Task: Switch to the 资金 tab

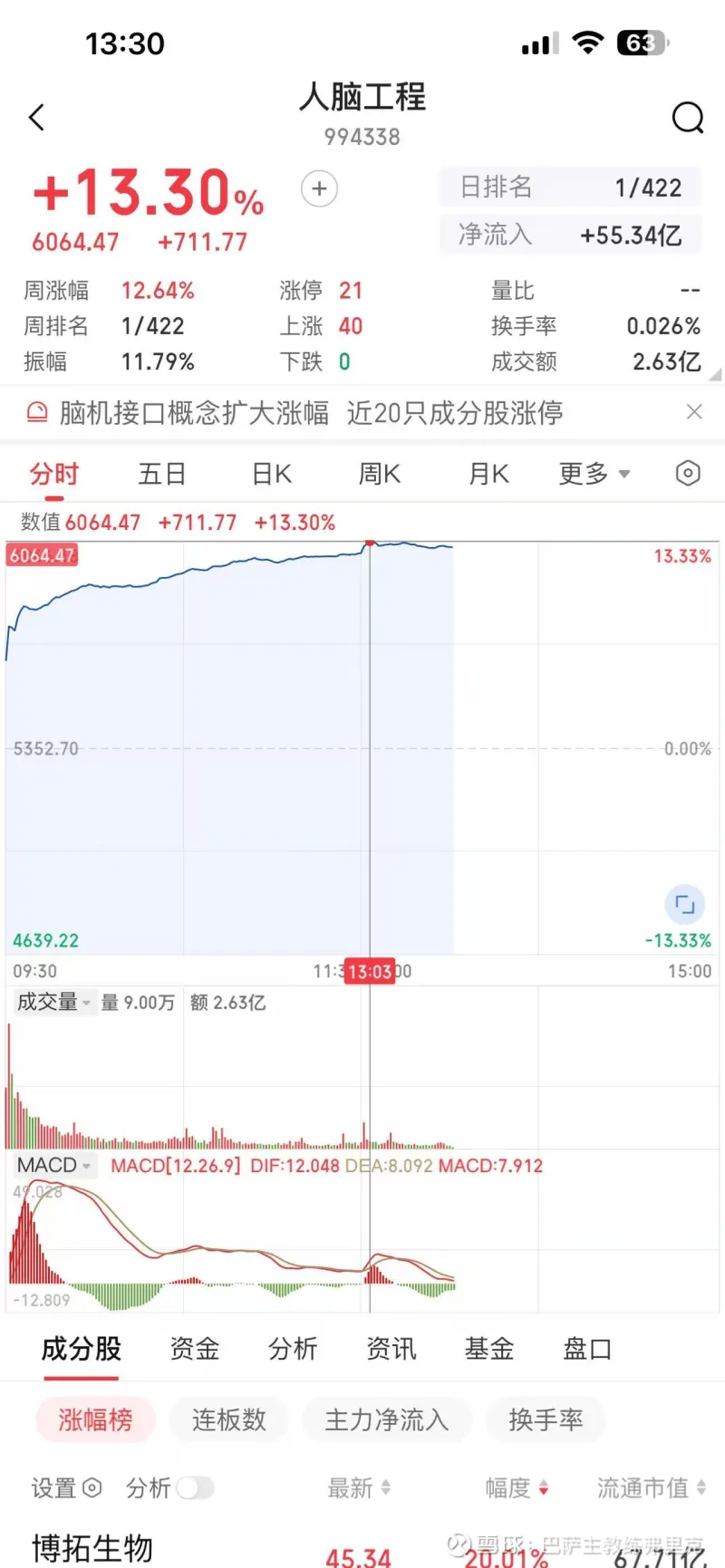Action: [x=195, y=1349]
